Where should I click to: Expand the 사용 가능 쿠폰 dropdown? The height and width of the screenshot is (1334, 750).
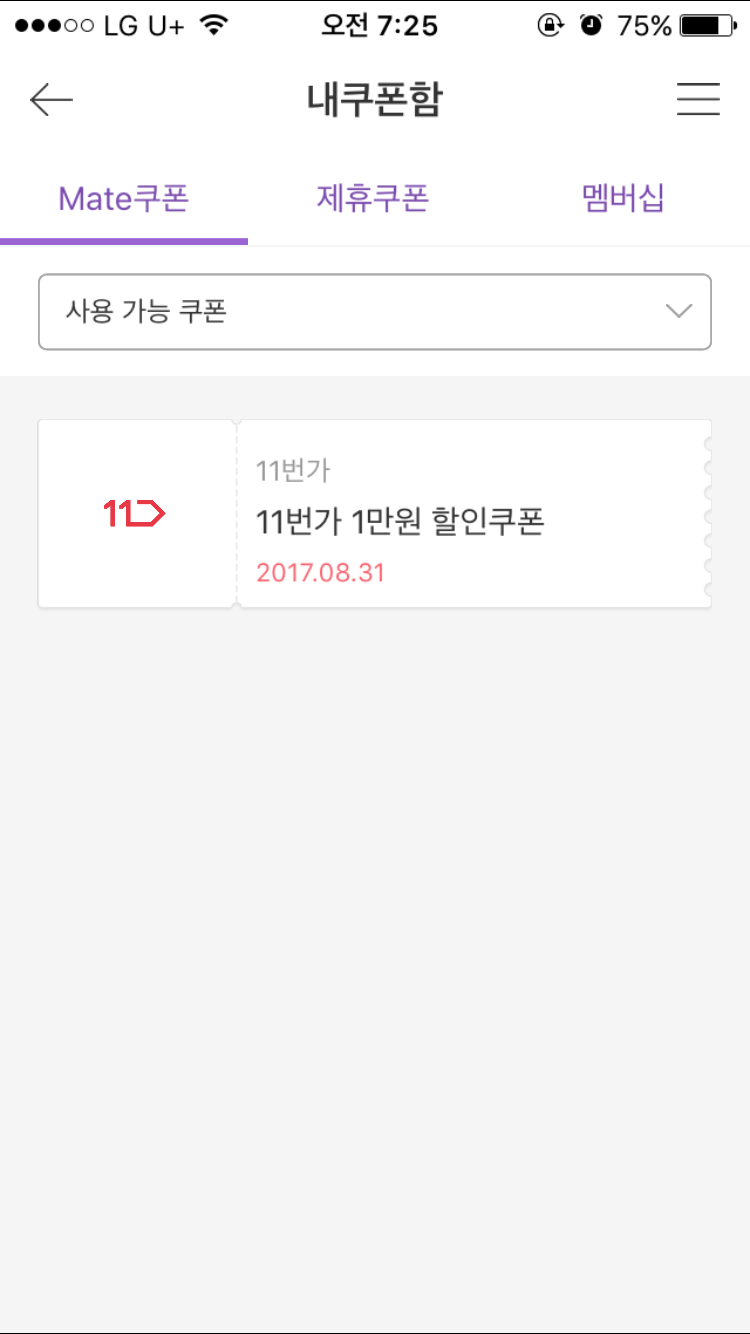point(375,312)
